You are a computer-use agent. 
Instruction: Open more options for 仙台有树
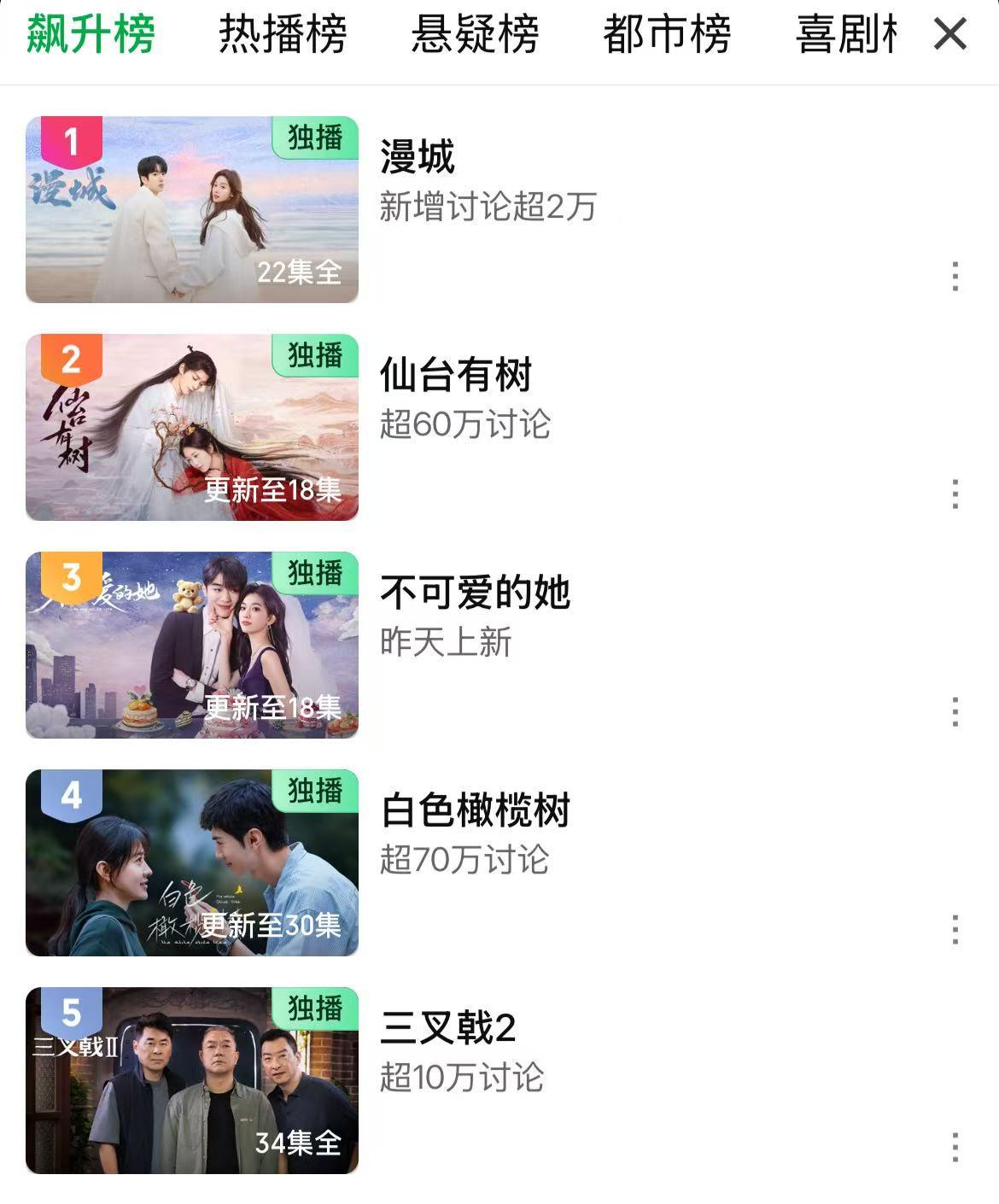pyautogui.click(x=955, y=494)
